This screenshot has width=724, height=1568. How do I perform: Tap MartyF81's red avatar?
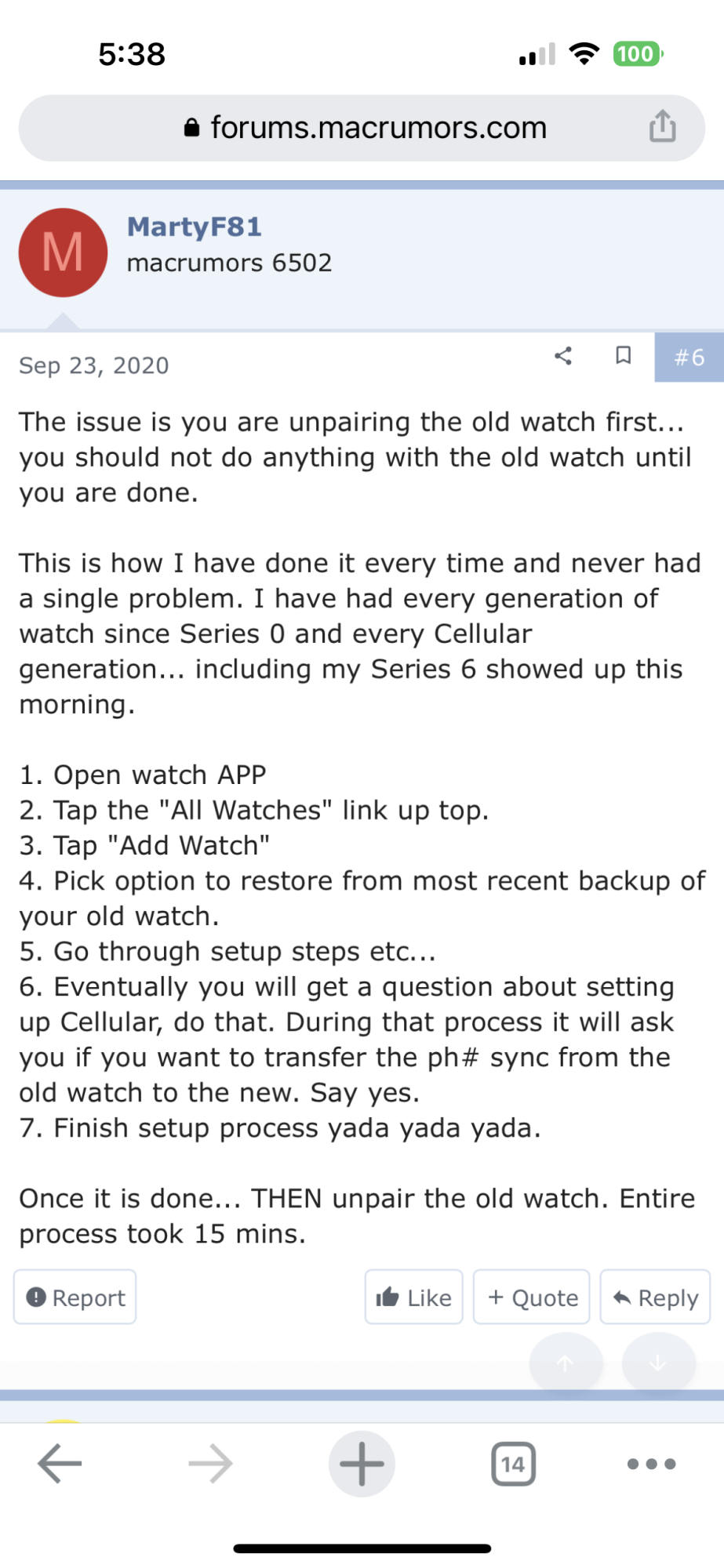(63, 252)
